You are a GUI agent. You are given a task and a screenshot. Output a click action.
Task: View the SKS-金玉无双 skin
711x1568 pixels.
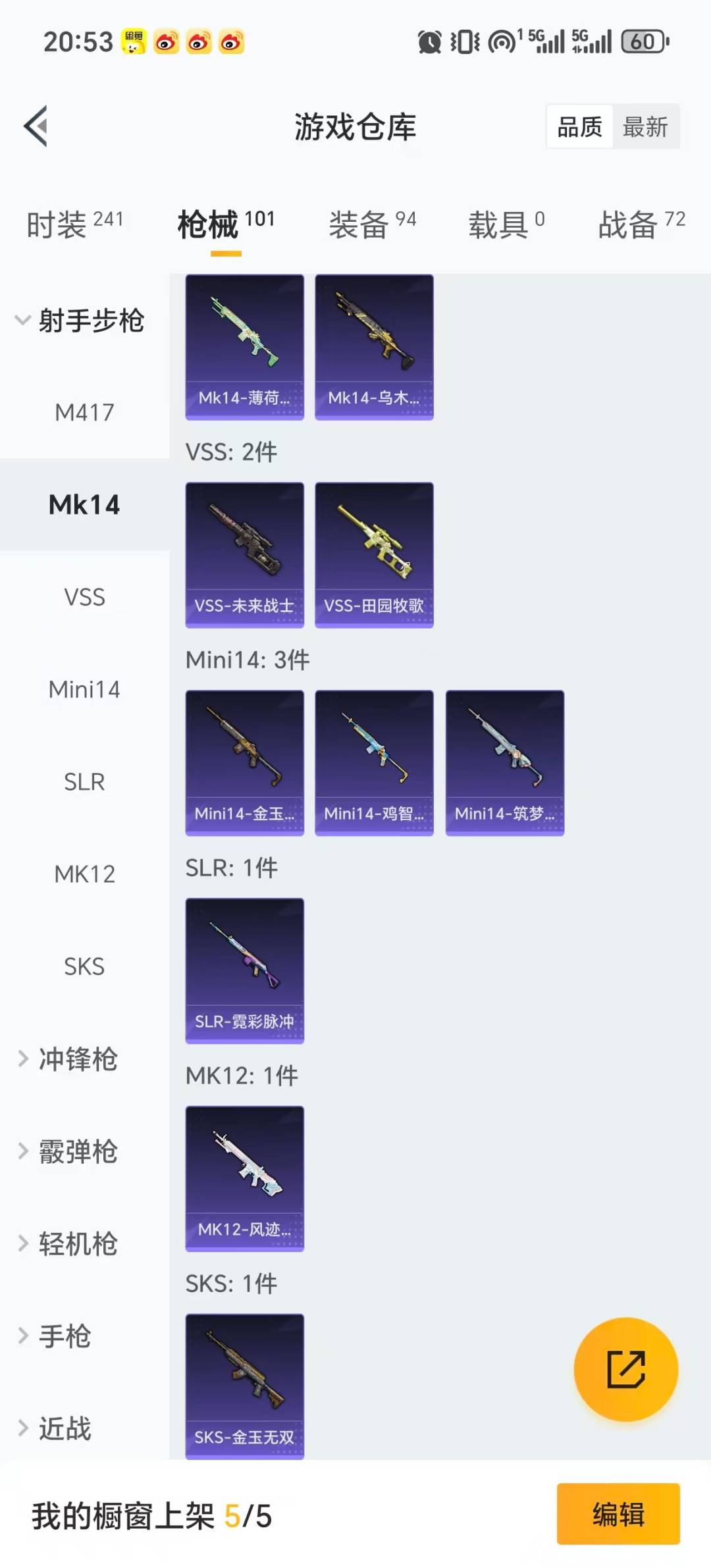pos(244,1386)
